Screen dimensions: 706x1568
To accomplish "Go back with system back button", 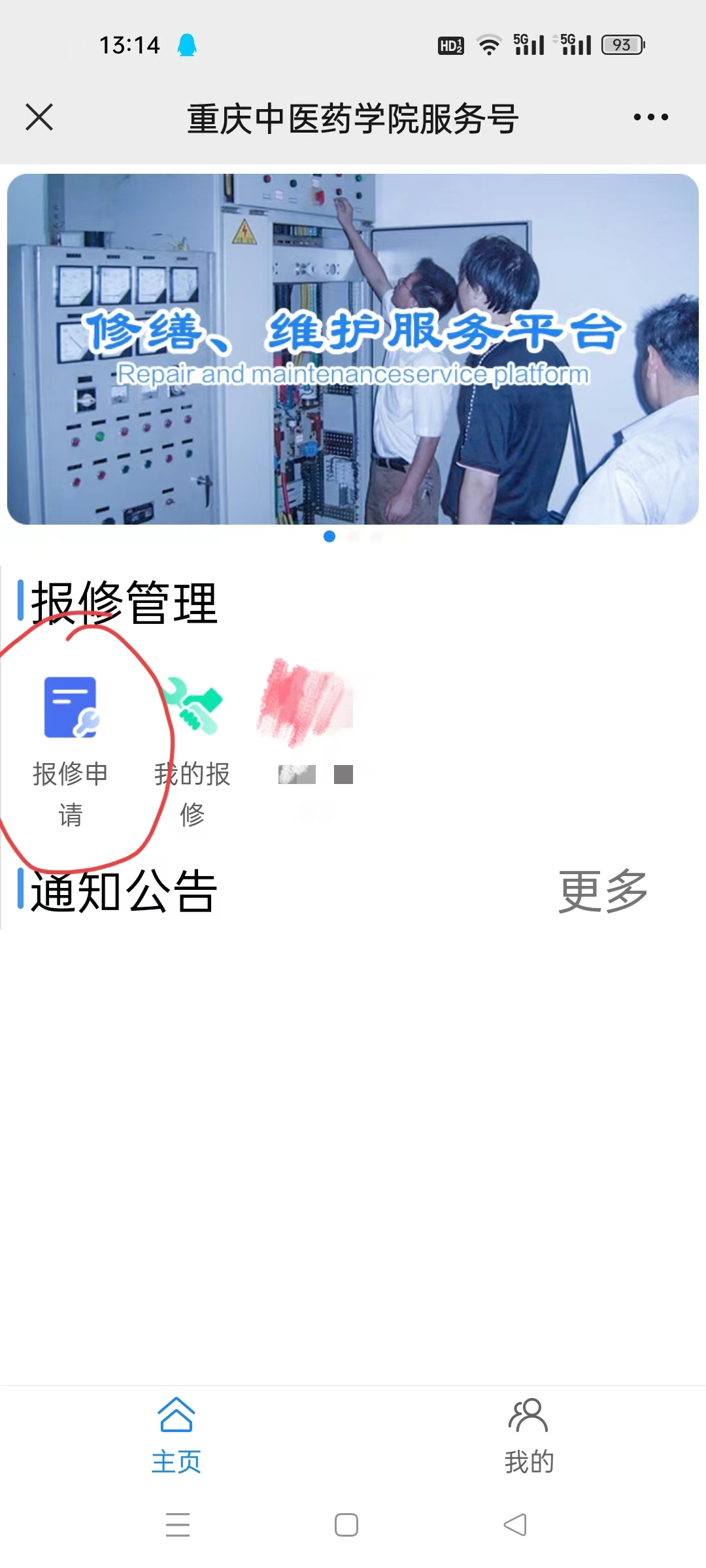I will pyautogui.click(x=515, y=1525).
